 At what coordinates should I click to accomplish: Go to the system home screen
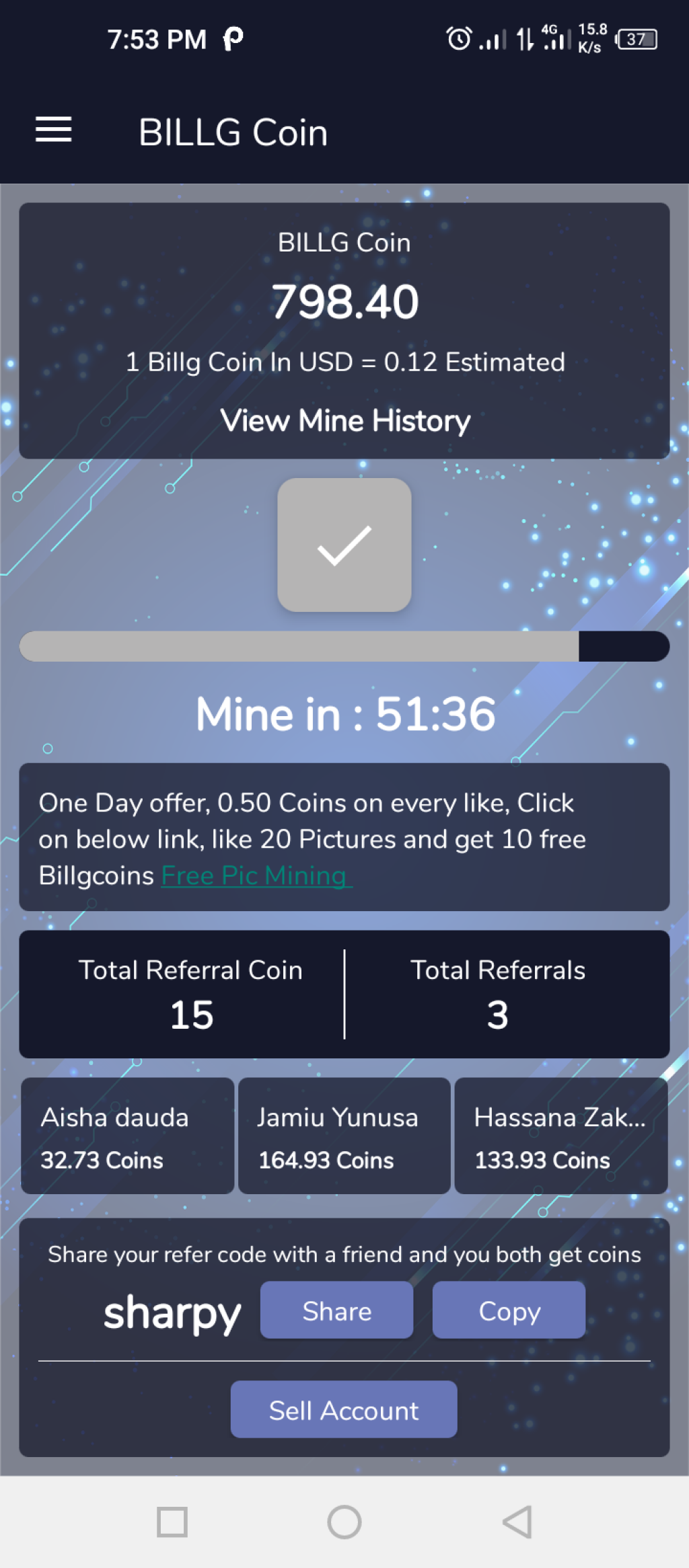pyautogui.click(x=344, y=1522)
